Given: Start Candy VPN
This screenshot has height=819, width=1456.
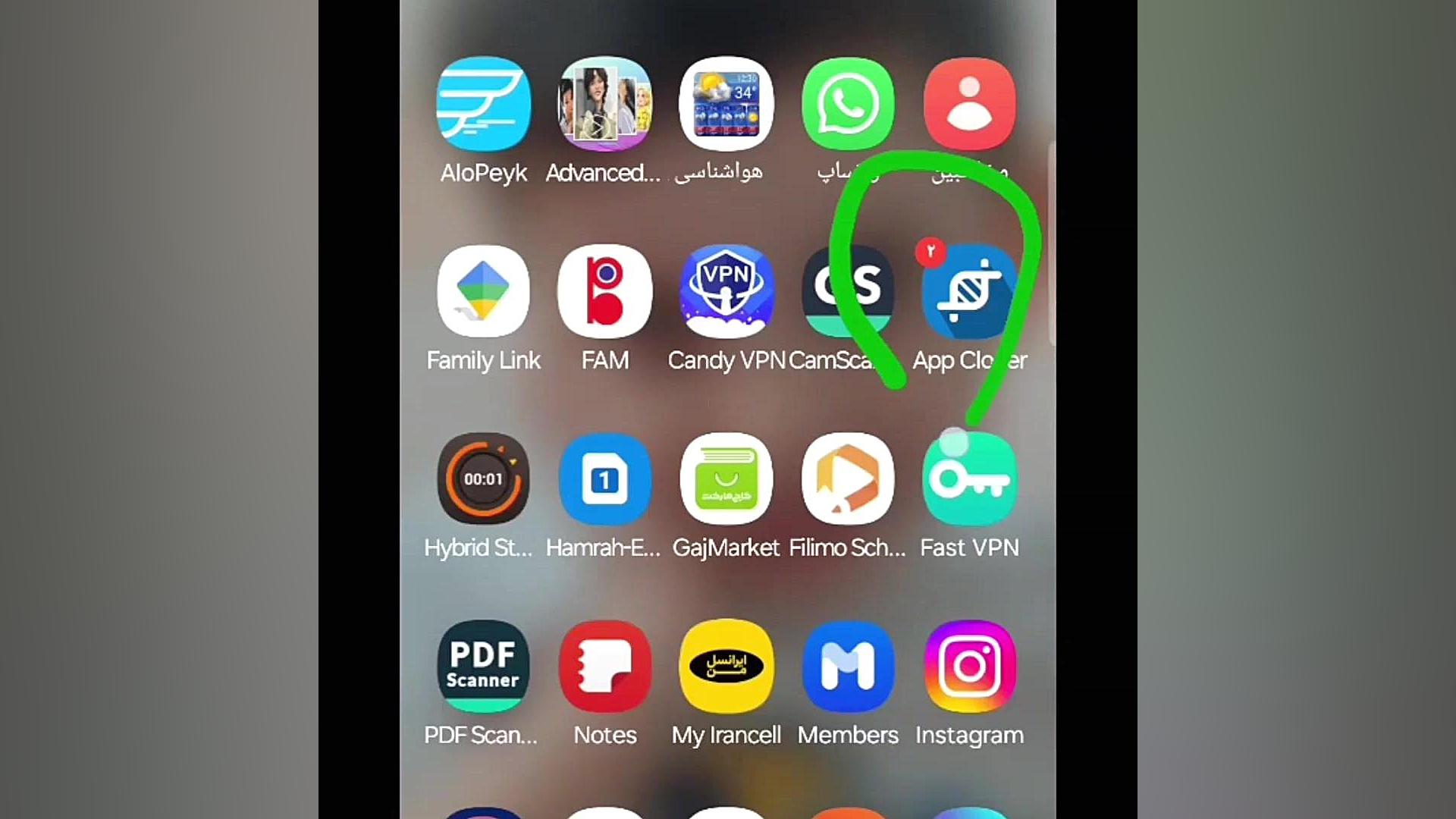Looking at the screenshot, I should coord(726,292).
